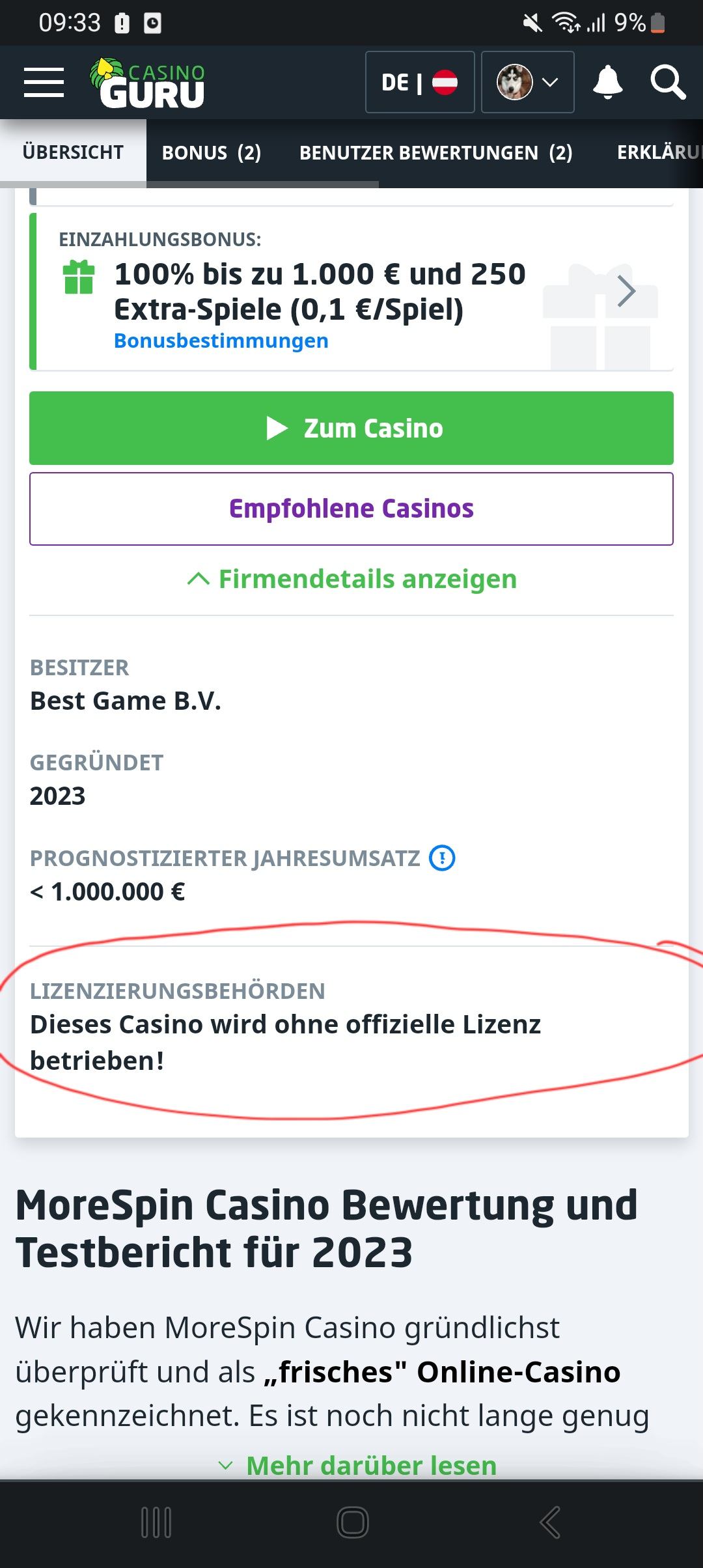Go back with system back button
Viewport: 703px width, 1568px height.
click(550, 1522)
